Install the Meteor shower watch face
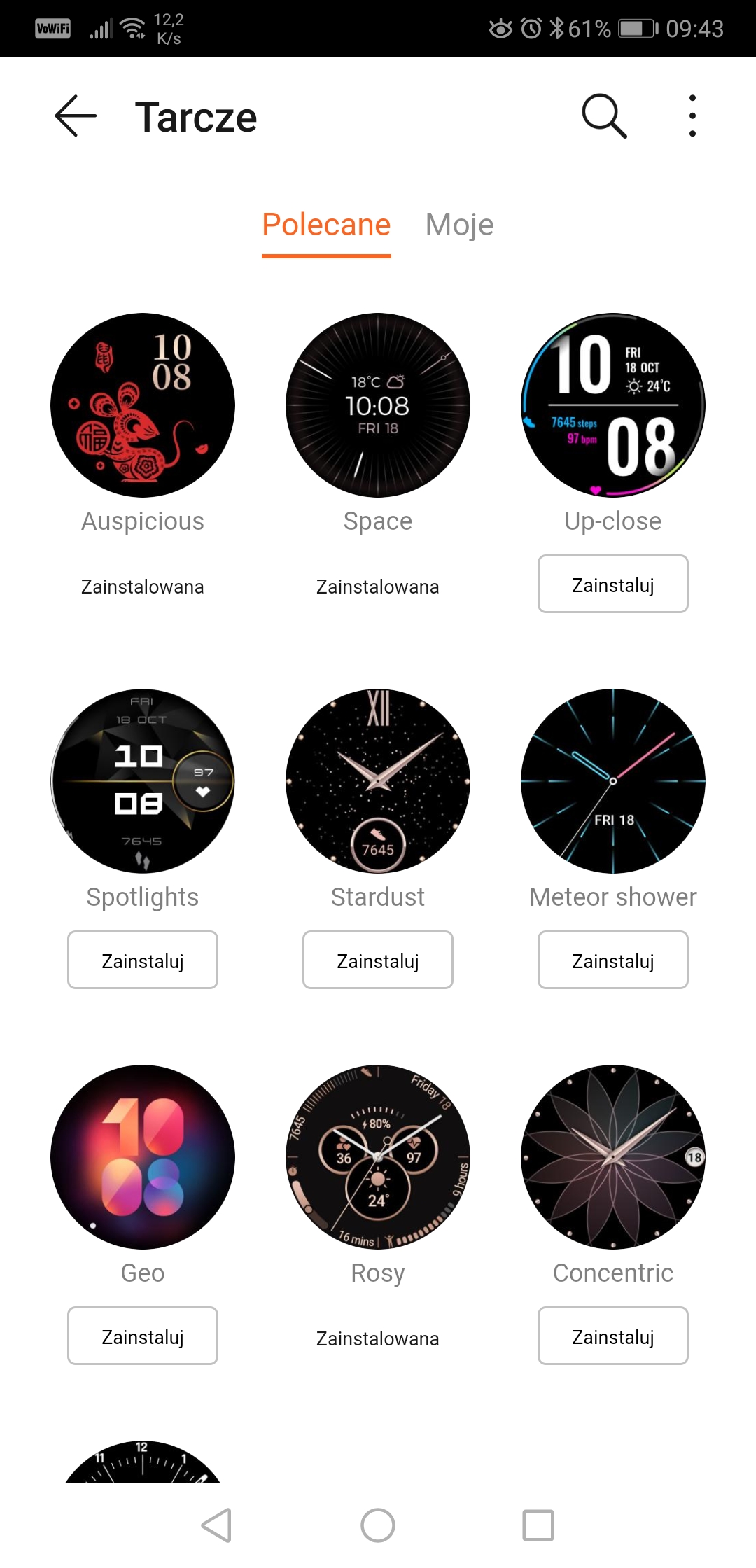Image resolution: width=756 pixels, height=1568 pixels. pos(613,960)
